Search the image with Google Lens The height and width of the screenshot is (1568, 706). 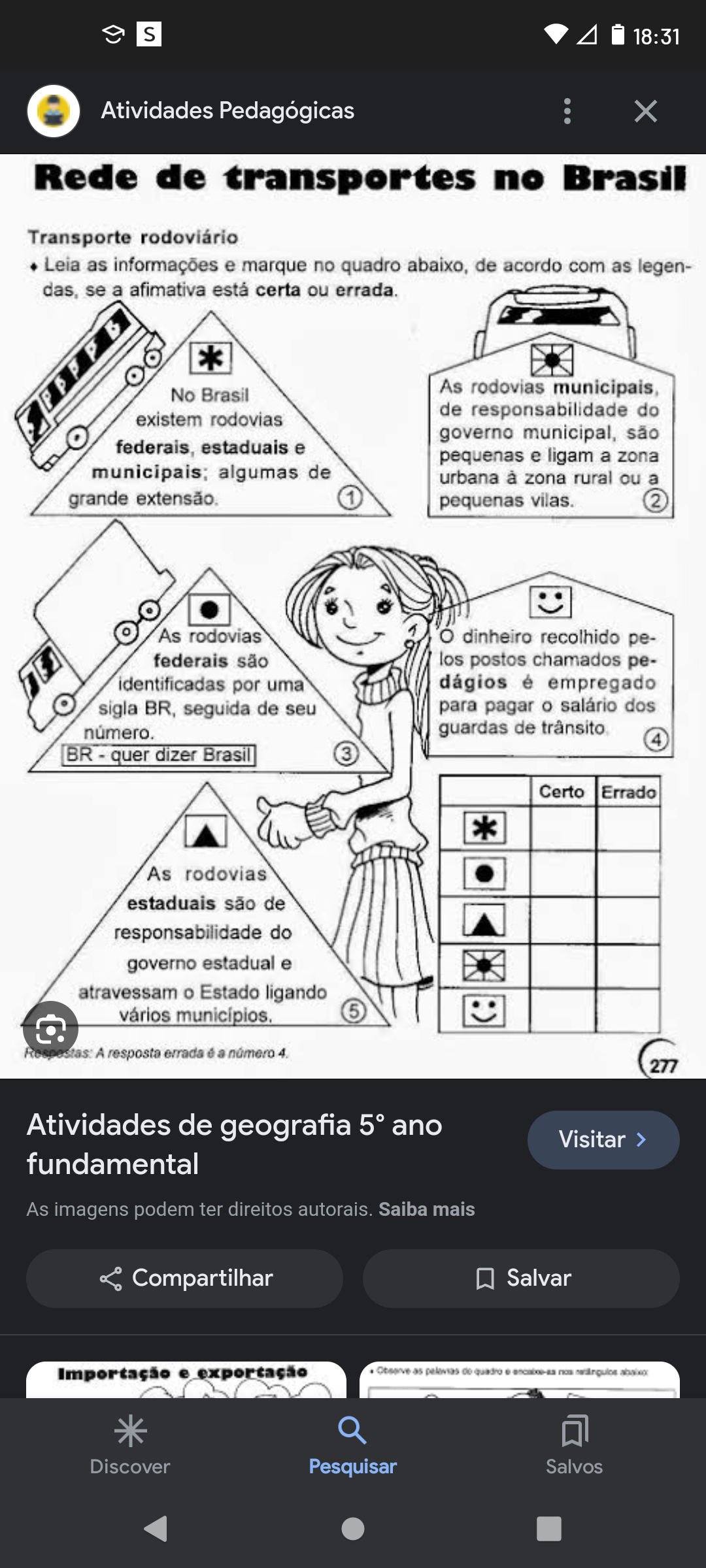[51, 1030]
